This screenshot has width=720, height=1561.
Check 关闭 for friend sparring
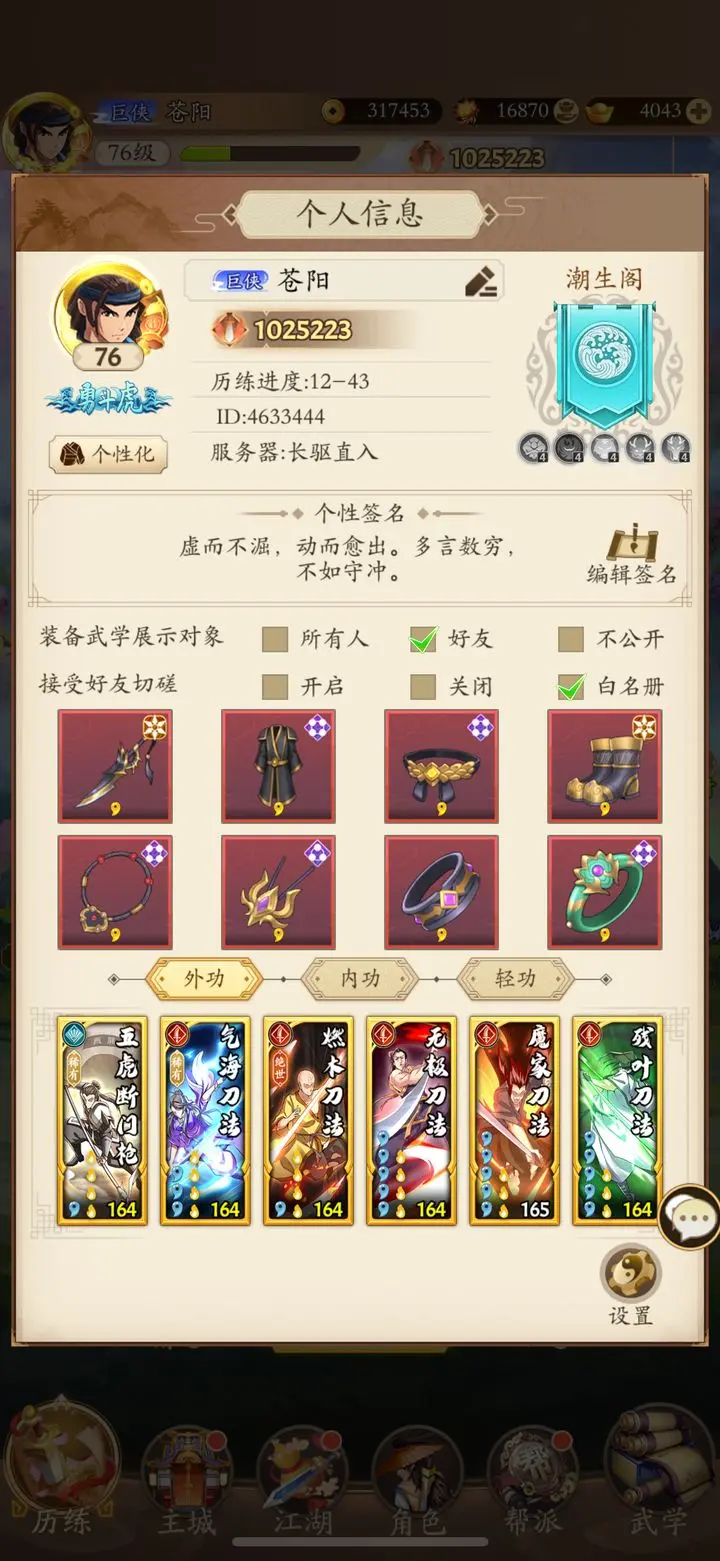tap(424, 686)
